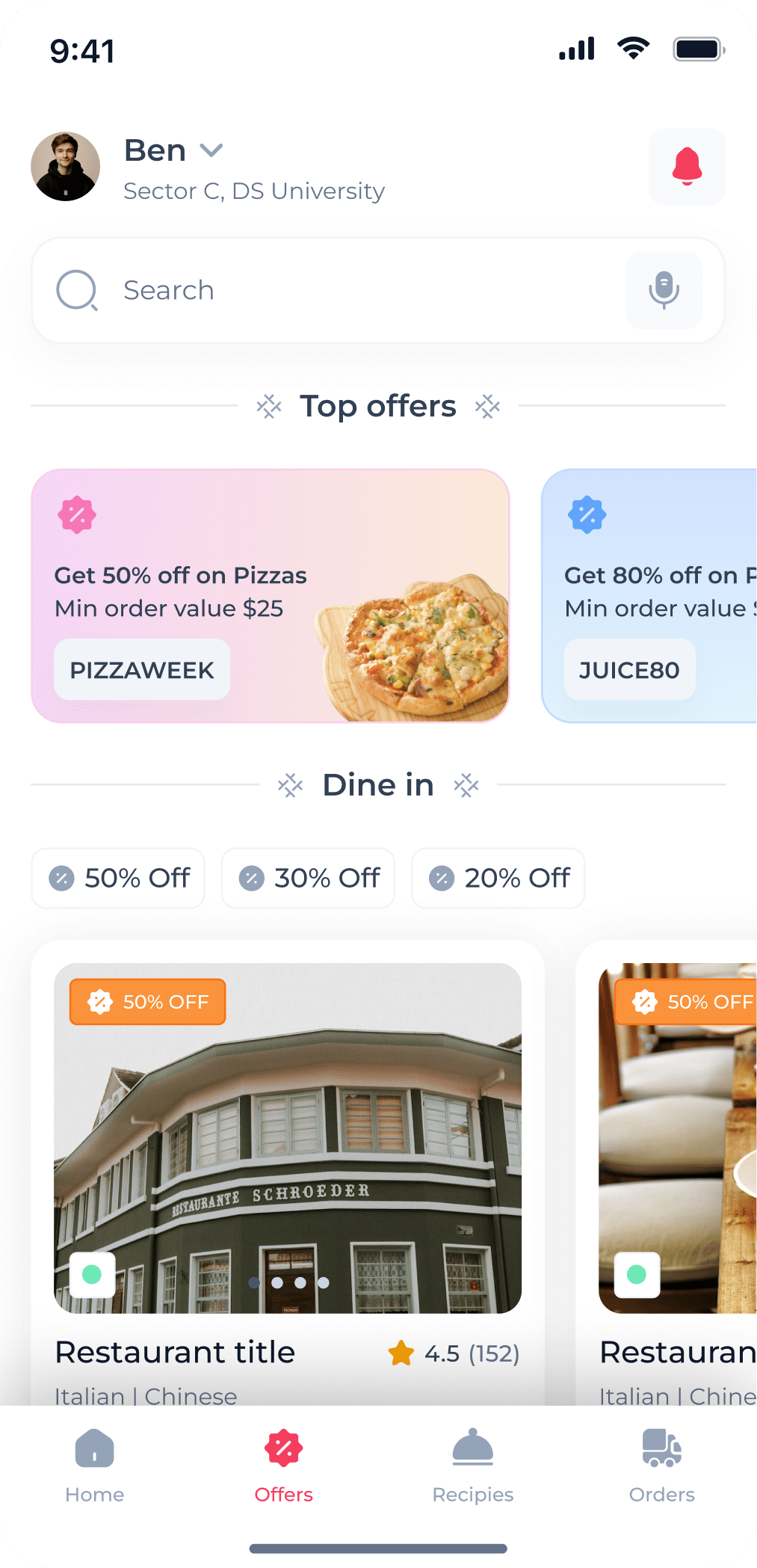This screenshot has height=1568, width=757.
Task: Open the notifications bell
Action: (x=687, y=166)
